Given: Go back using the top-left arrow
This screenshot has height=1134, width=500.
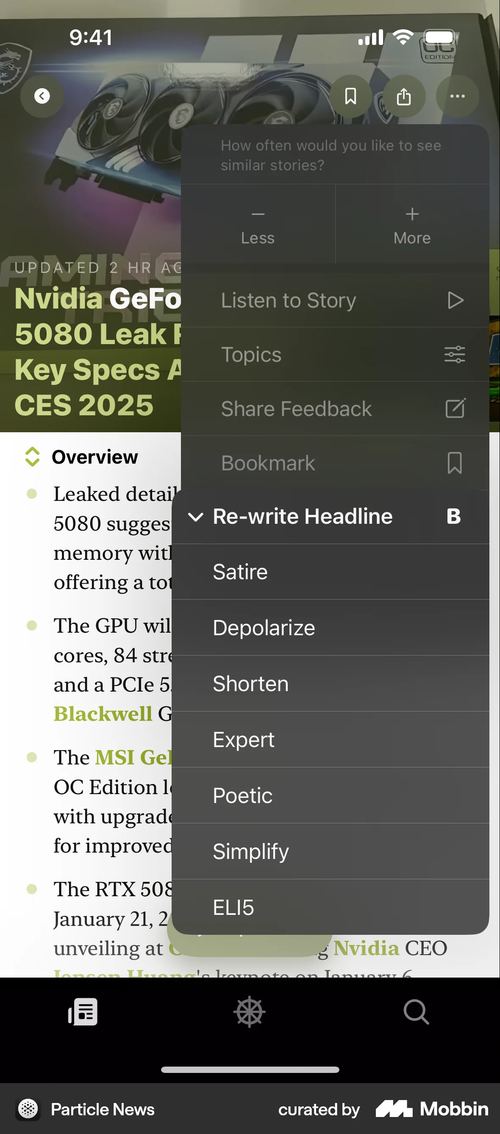Looking at the screenshot, I should tap(42, 95).
